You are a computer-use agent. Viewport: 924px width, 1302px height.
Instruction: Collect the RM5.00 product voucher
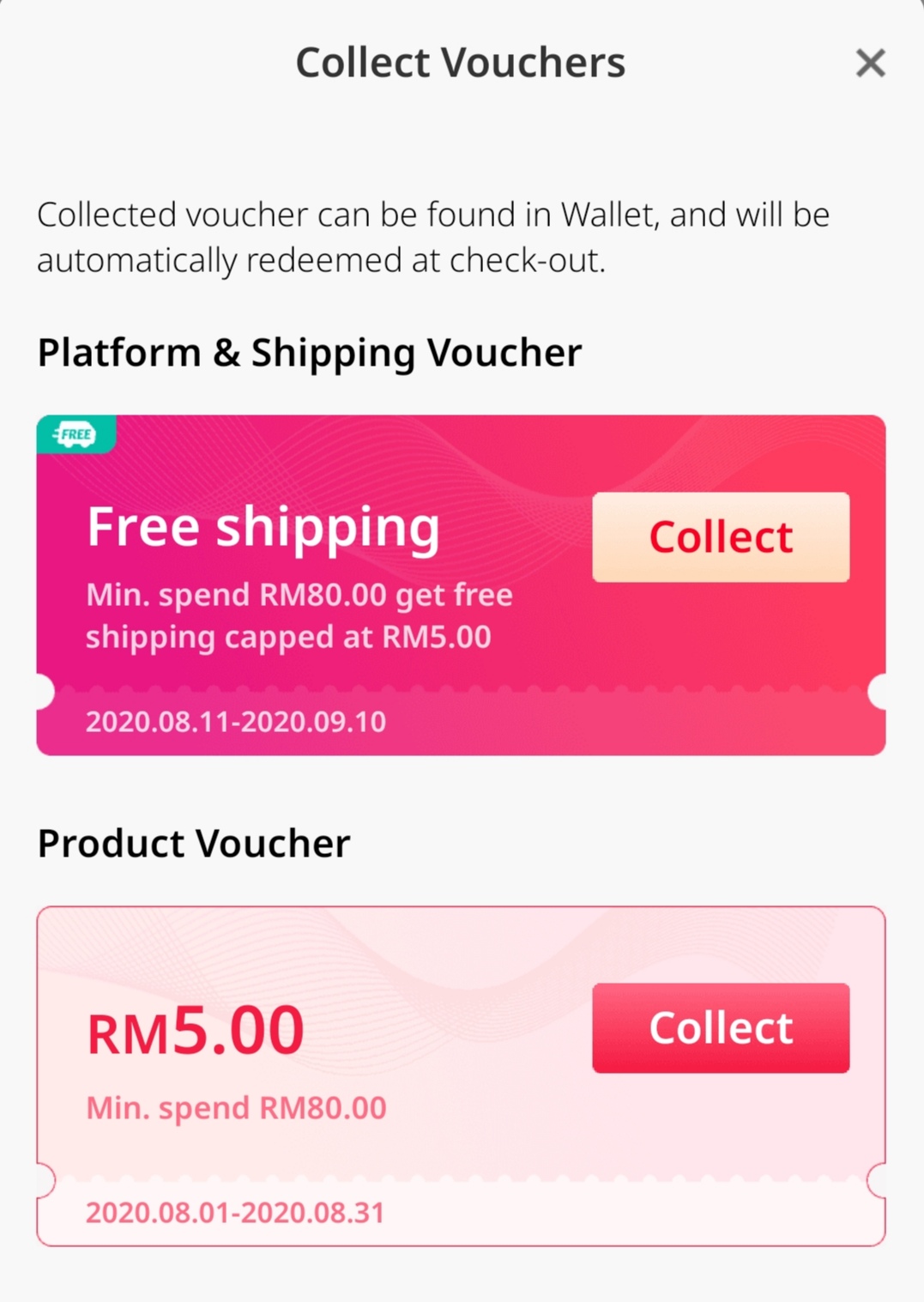(x=721, y=1027)
